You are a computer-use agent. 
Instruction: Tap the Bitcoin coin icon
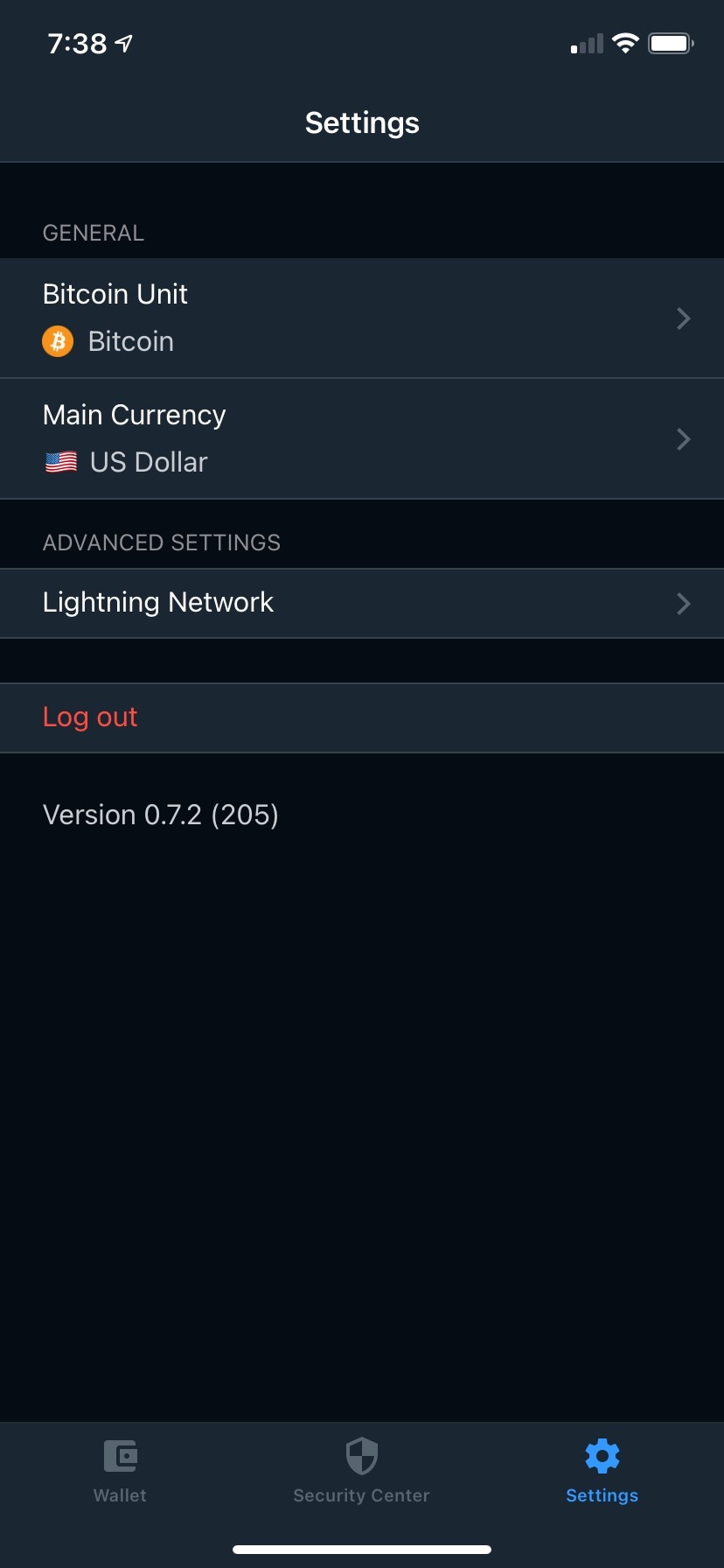point(57,341)
